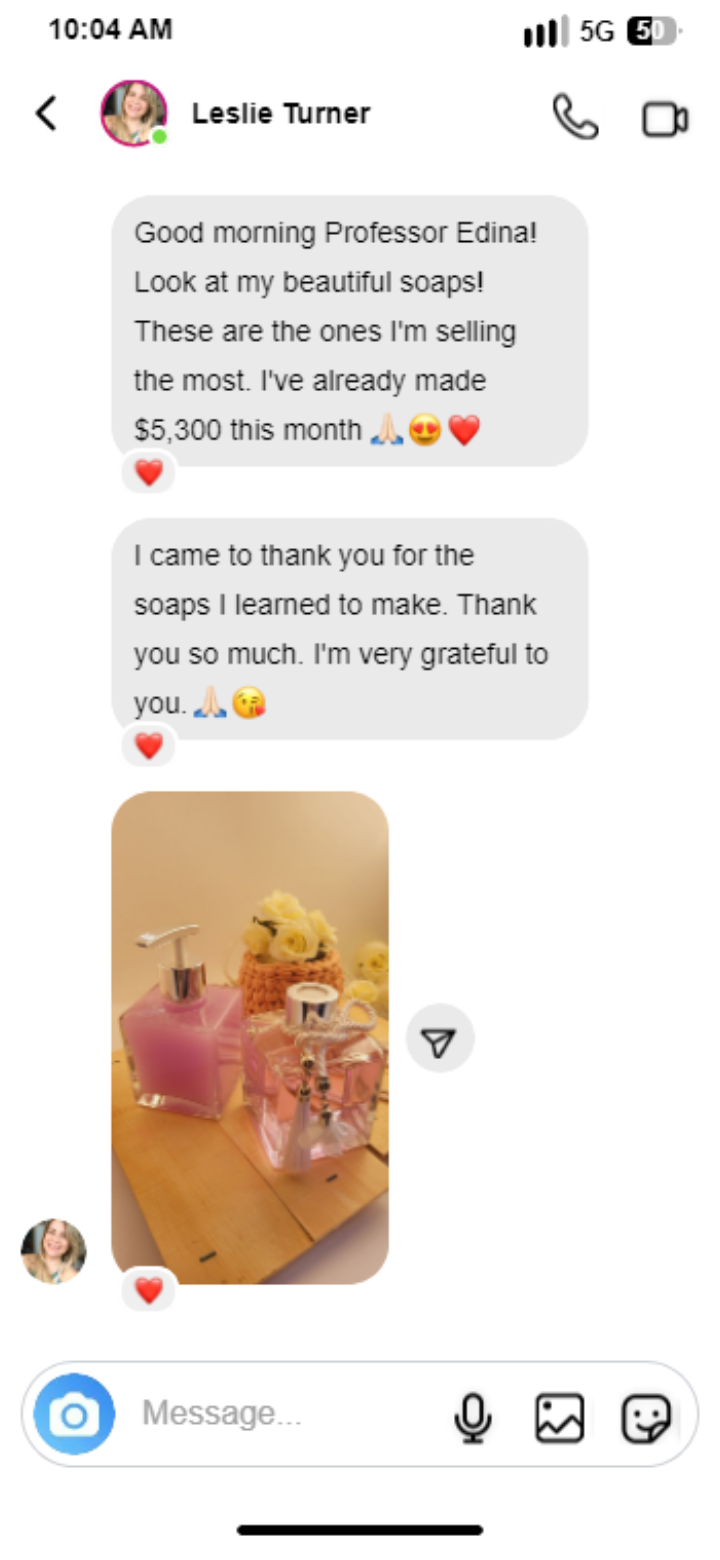Screen dimensions: 720x1560
Task: Open Leslie Turner's profile picture in the header
Action: tap(133, 113)
